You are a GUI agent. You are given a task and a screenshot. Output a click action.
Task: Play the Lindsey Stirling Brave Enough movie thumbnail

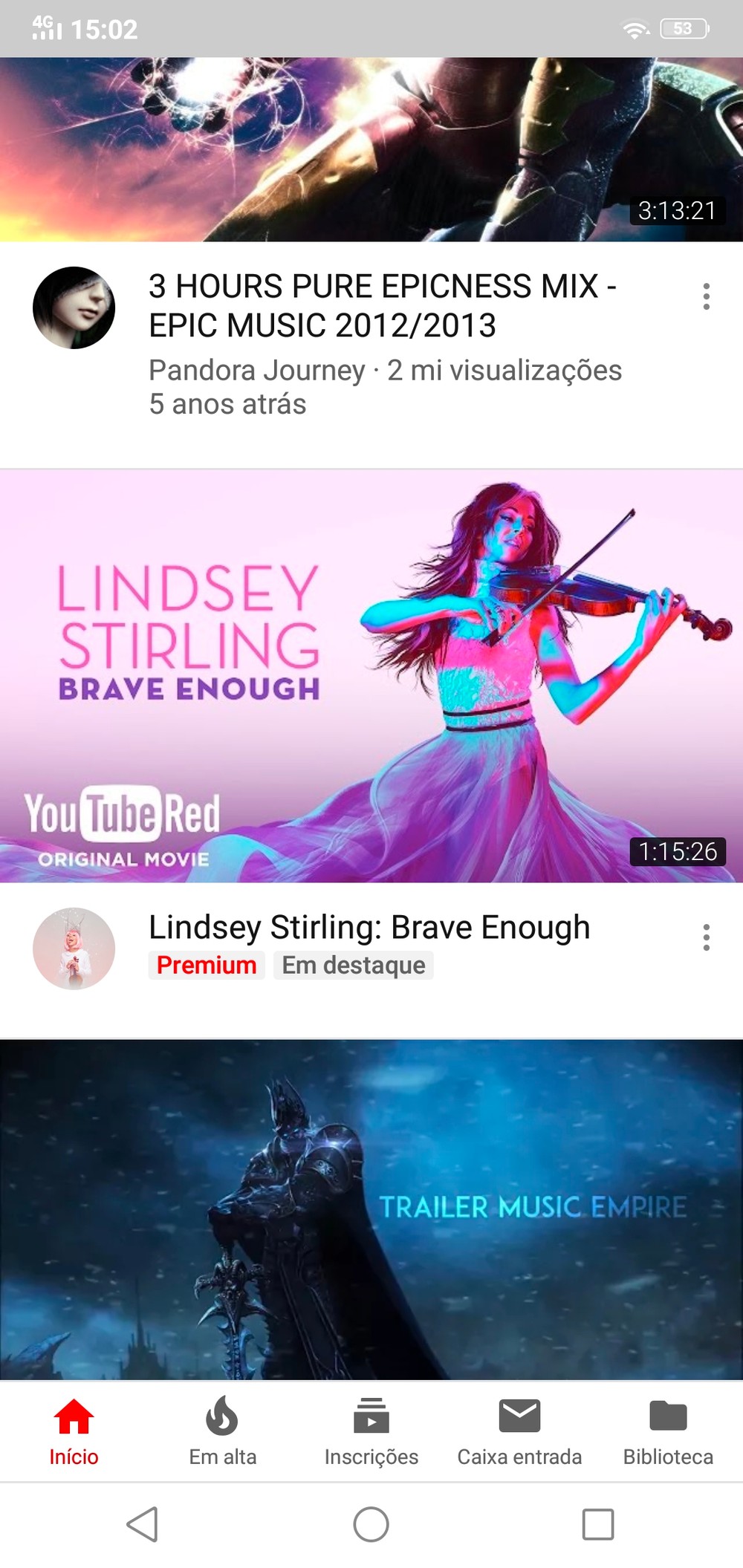pyautogui.click(x=371, y=676)
